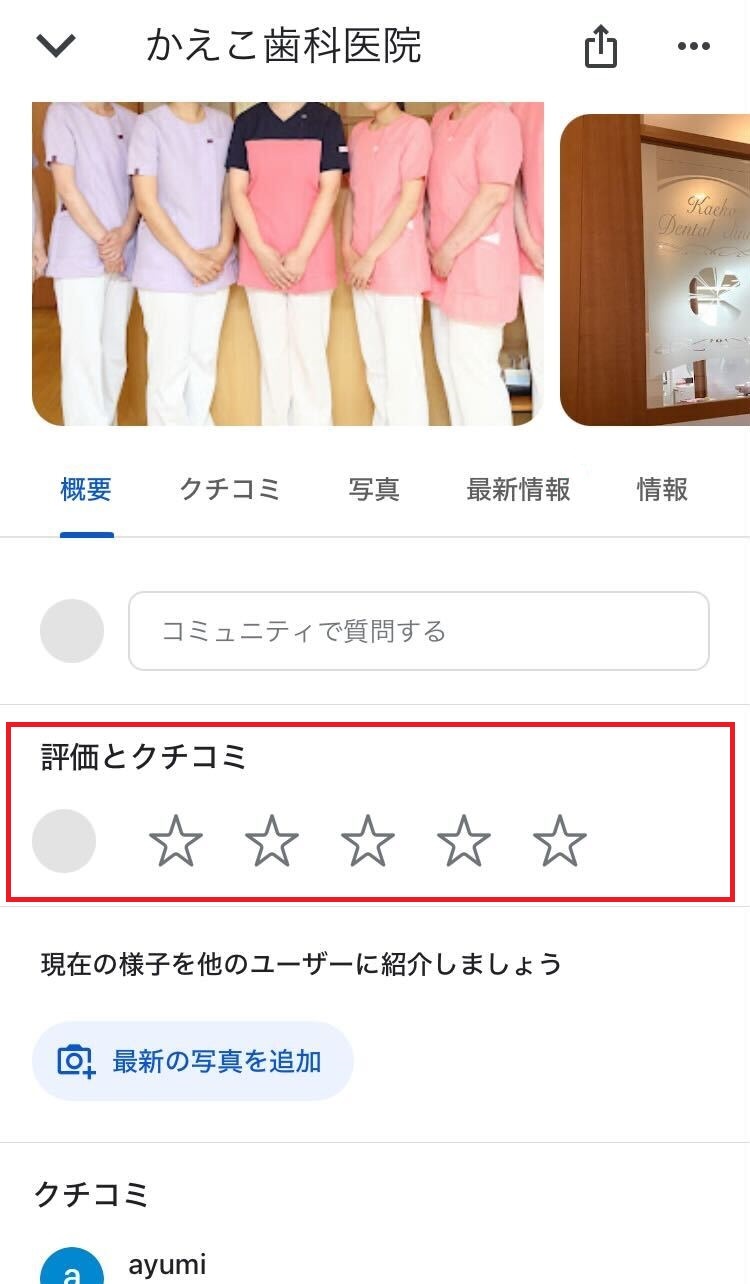Switch to the クチコミ tab
This screenshot has height=1284, width=750.
tap(229, 489)
